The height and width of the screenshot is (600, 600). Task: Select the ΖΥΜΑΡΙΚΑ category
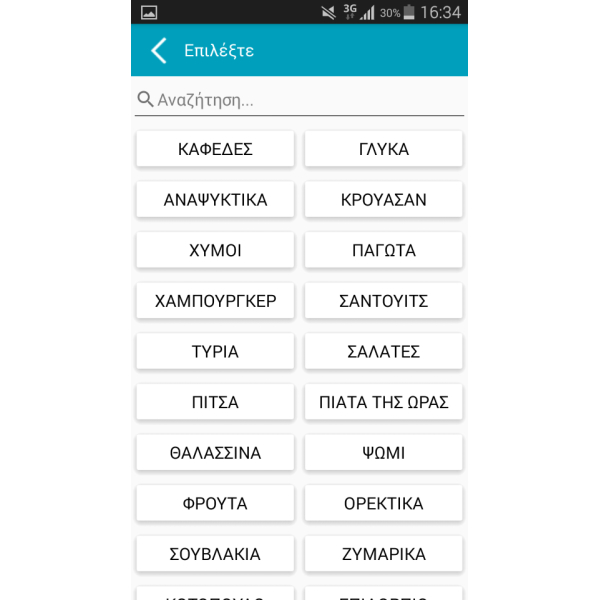click(x=384, y=554)
